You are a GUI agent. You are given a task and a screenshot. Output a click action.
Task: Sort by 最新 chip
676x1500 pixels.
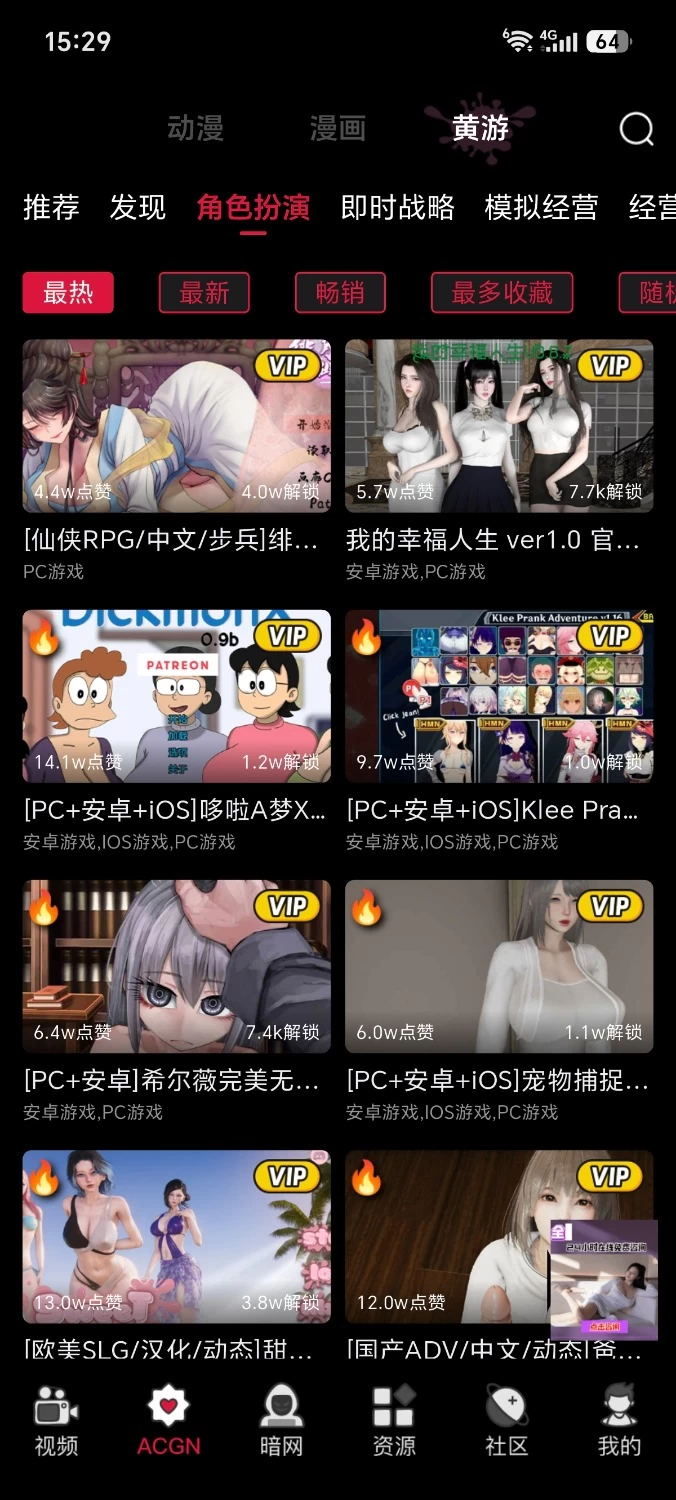[204, 293]
